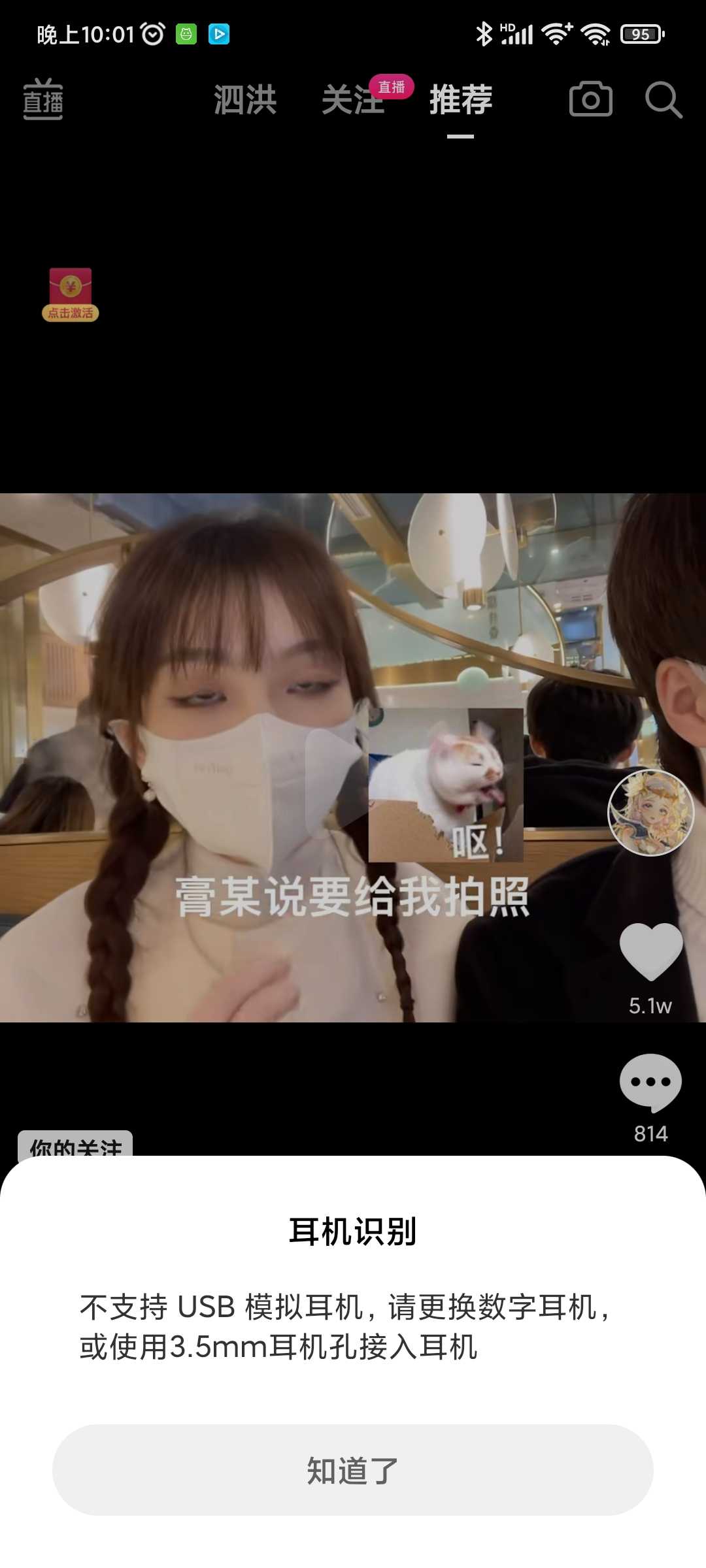The height and width of the screenshot is (1568, 706).
Task: Open the 直播 live icon
Action: [x=43, y=99]
